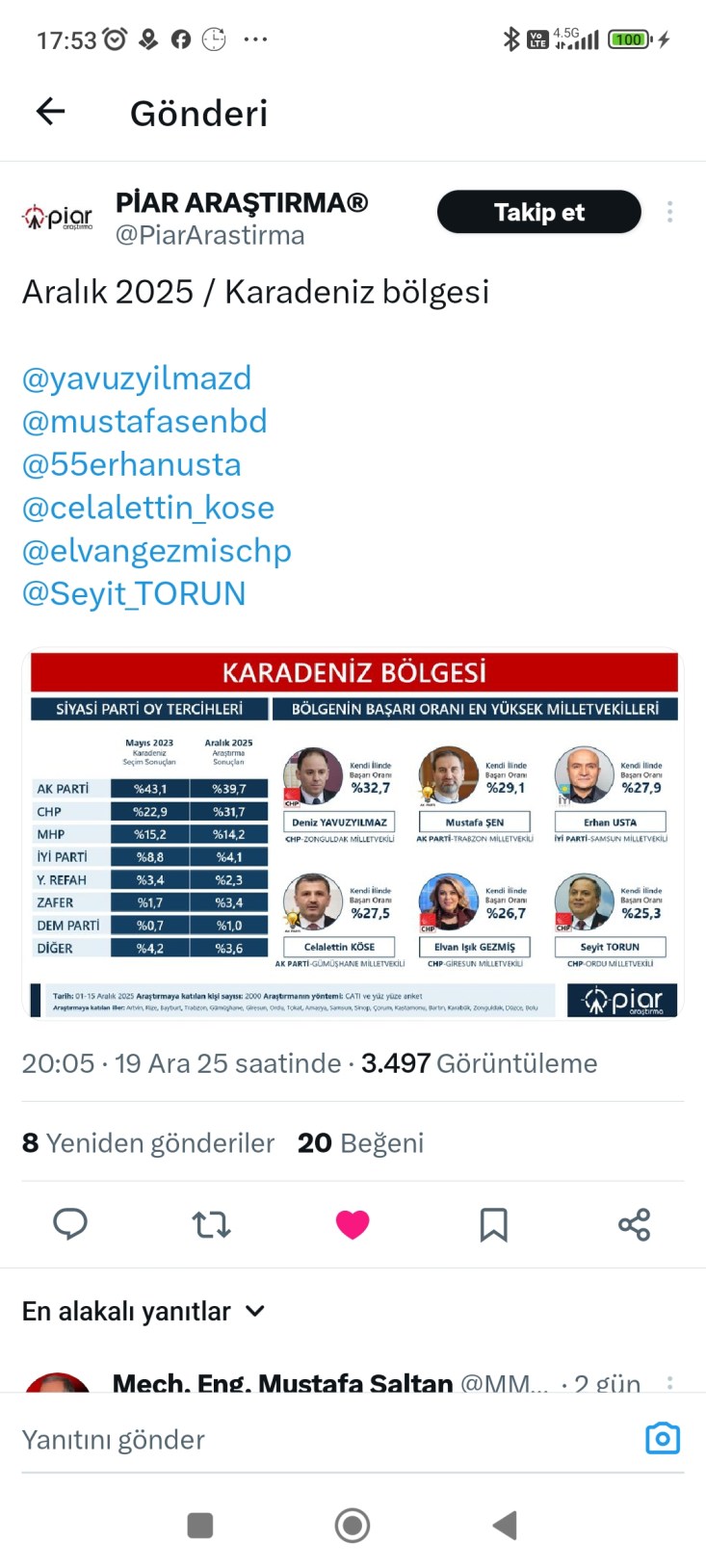706x1568 pixels.
Task: Visit the @mustafasenbd profile link
Action: coord(144,421)
